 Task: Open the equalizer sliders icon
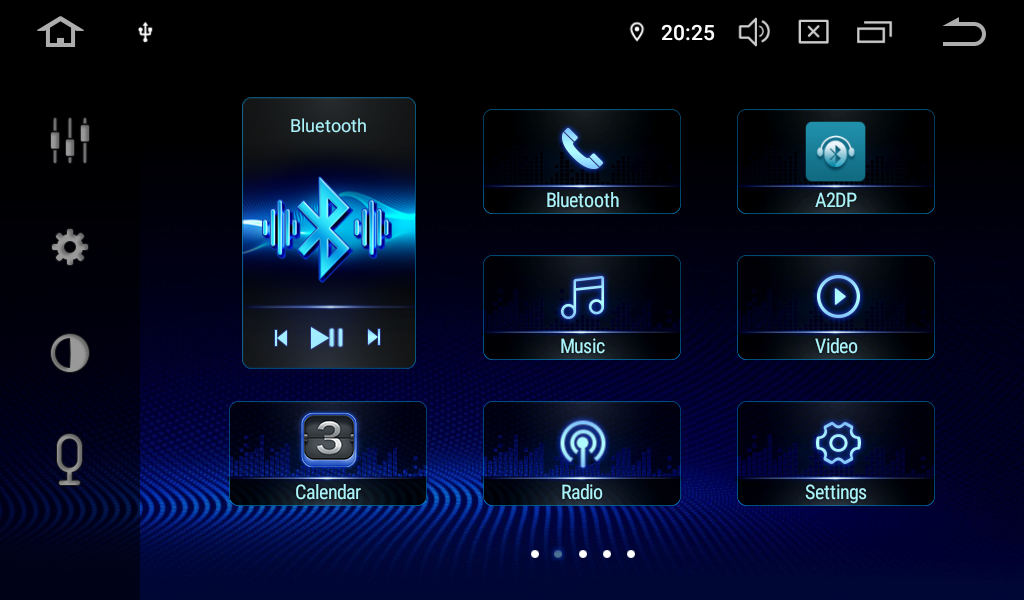[70, 140]
